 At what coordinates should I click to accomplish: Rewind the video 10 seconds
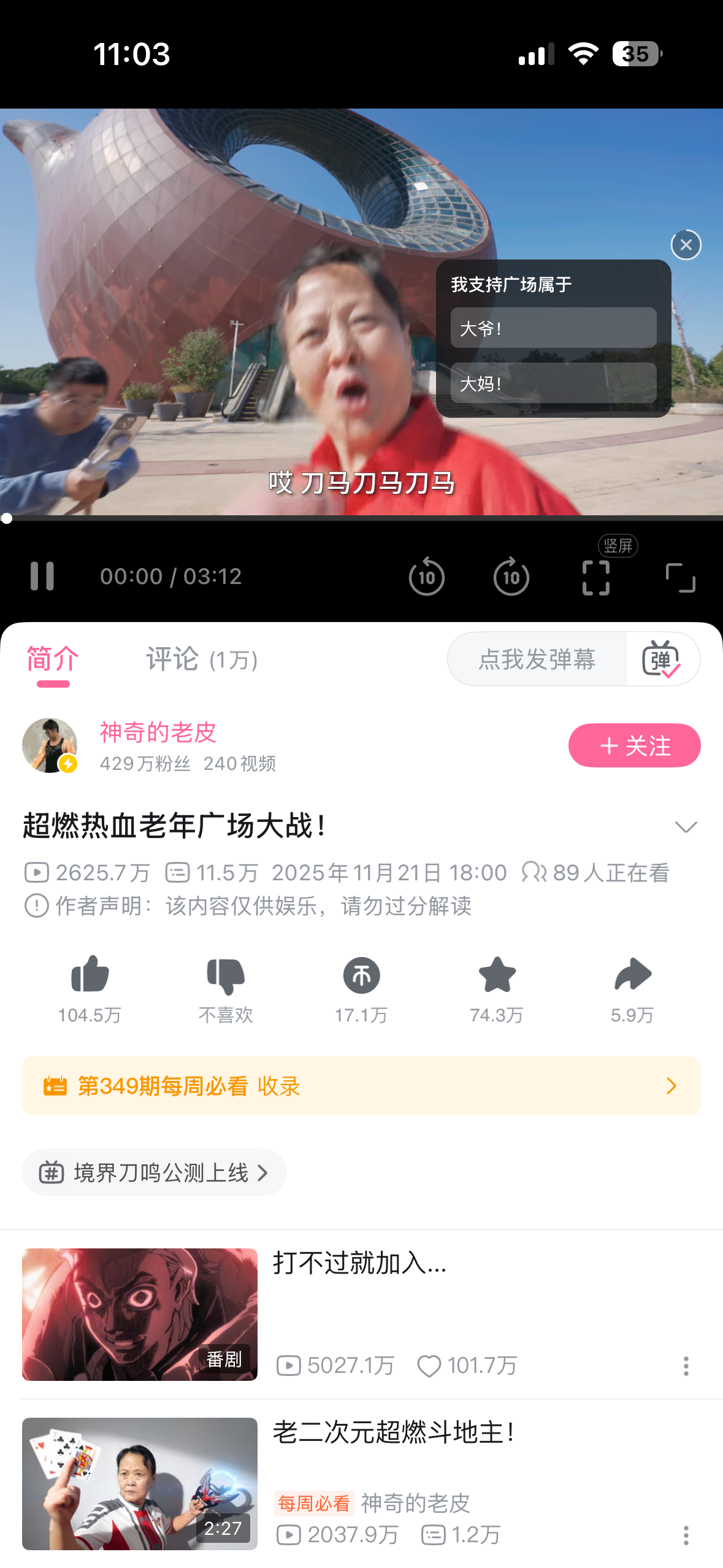pyautogui.click(x=426, y=577)
